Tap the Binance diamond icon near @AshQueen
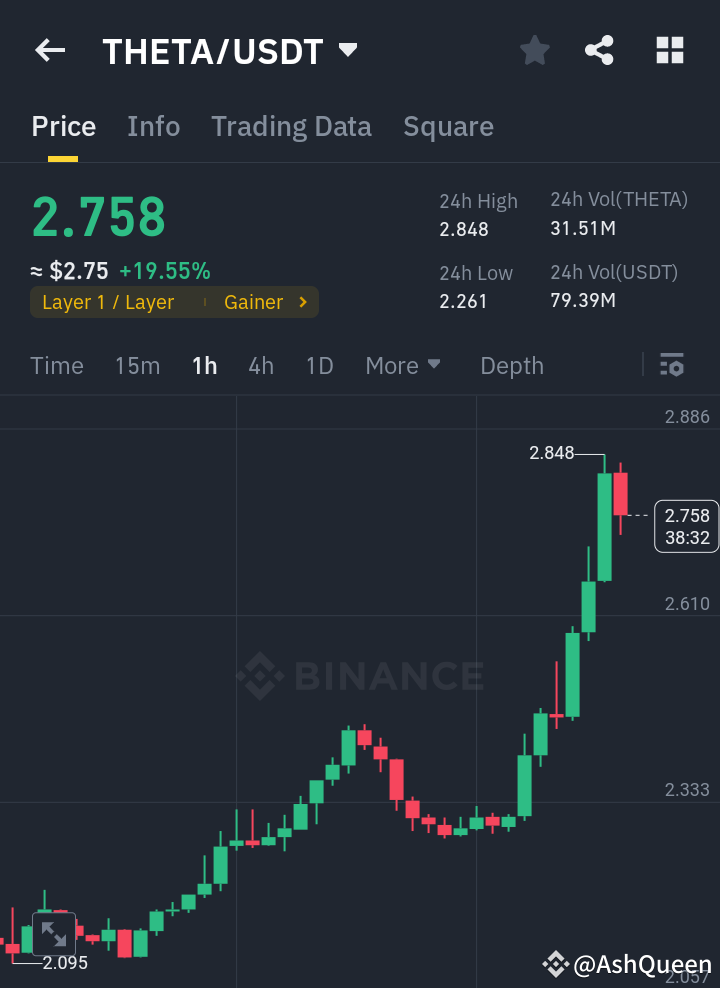 [x=556, y=964]
